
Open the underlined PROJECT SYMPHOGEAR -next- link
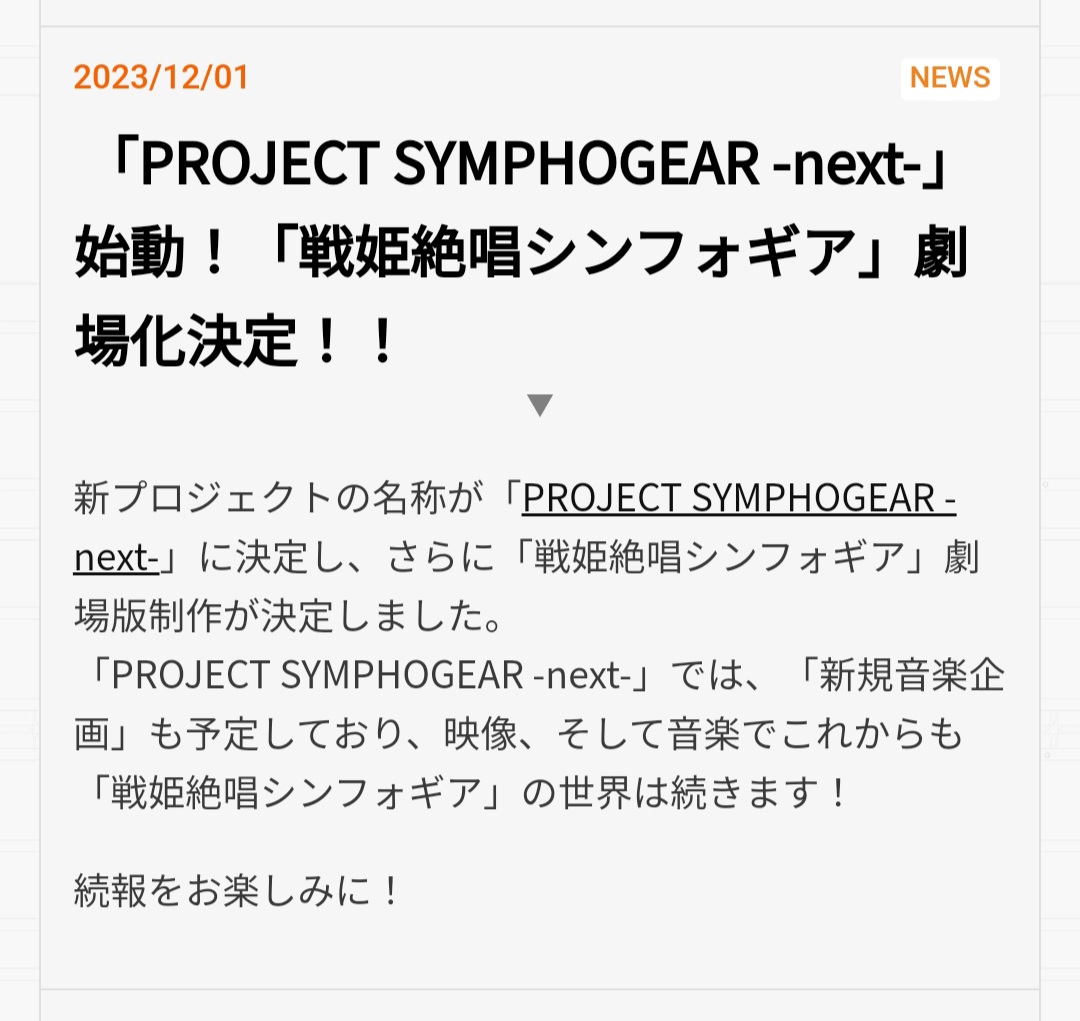click(x=738, y=498)
